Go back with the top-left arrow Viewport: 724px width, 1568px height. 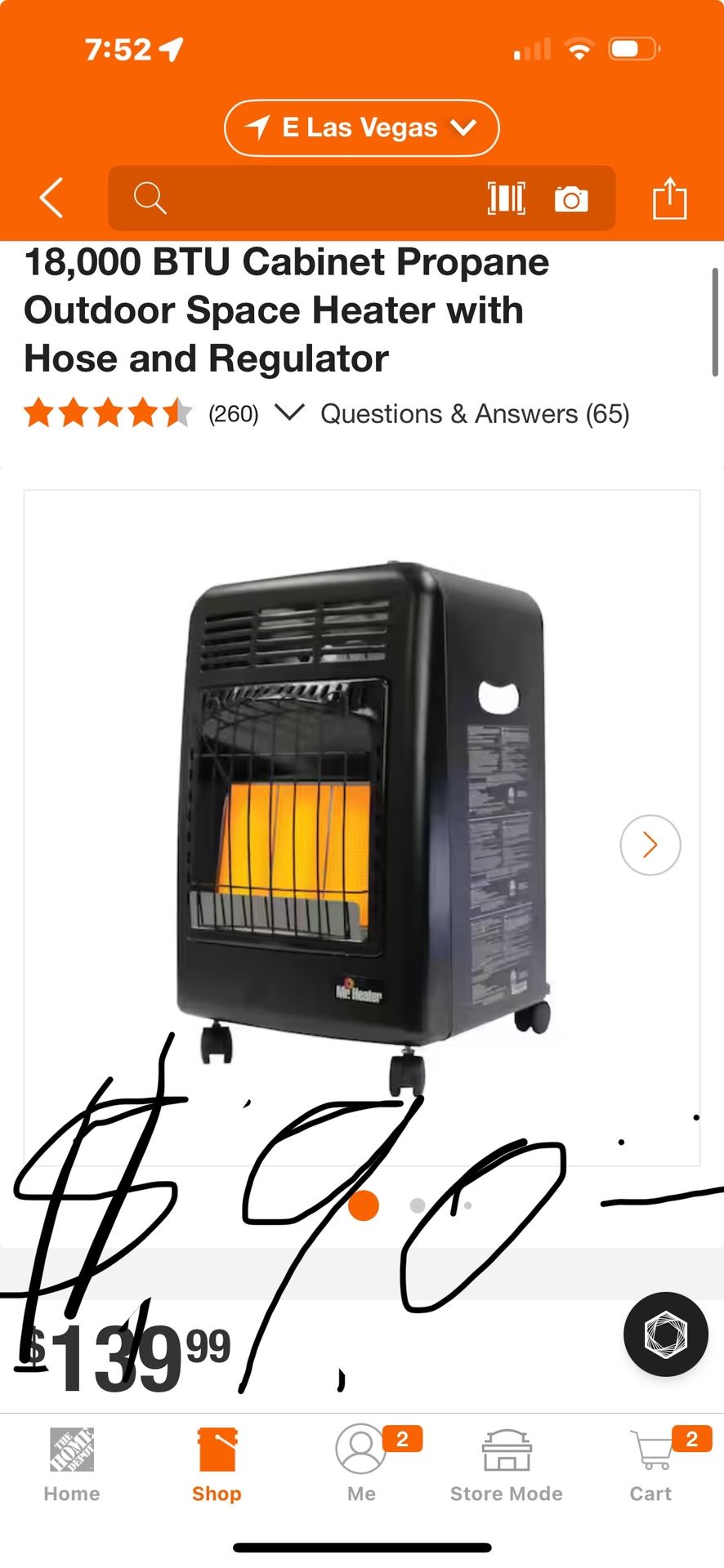tap(51, 198)
